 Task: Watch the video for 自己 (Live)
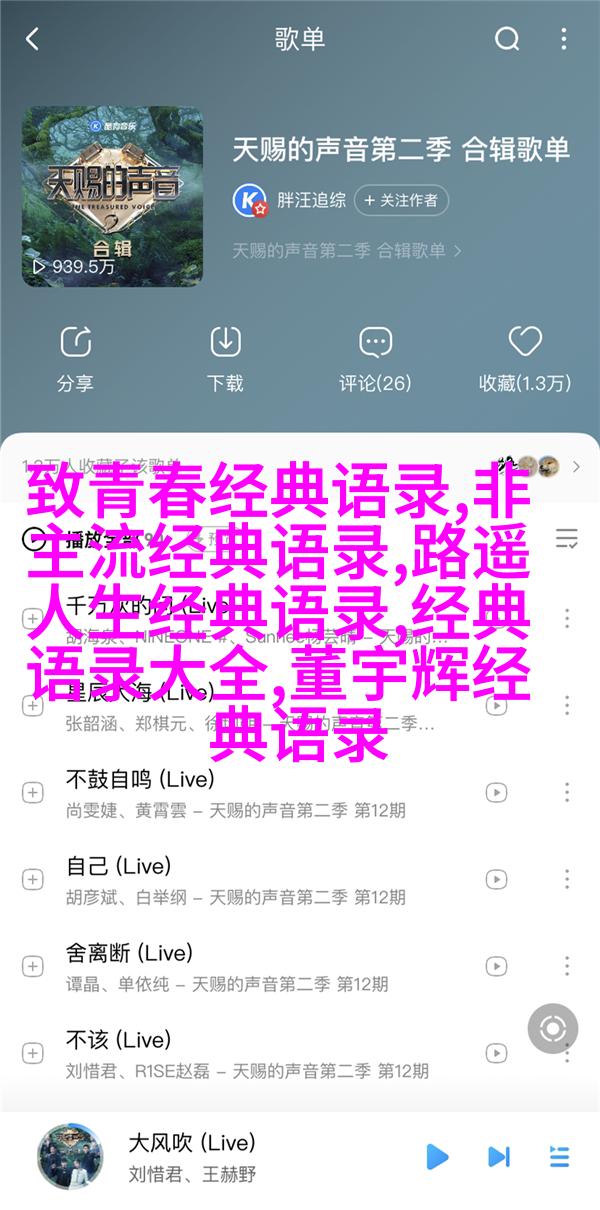click(496, 879)
